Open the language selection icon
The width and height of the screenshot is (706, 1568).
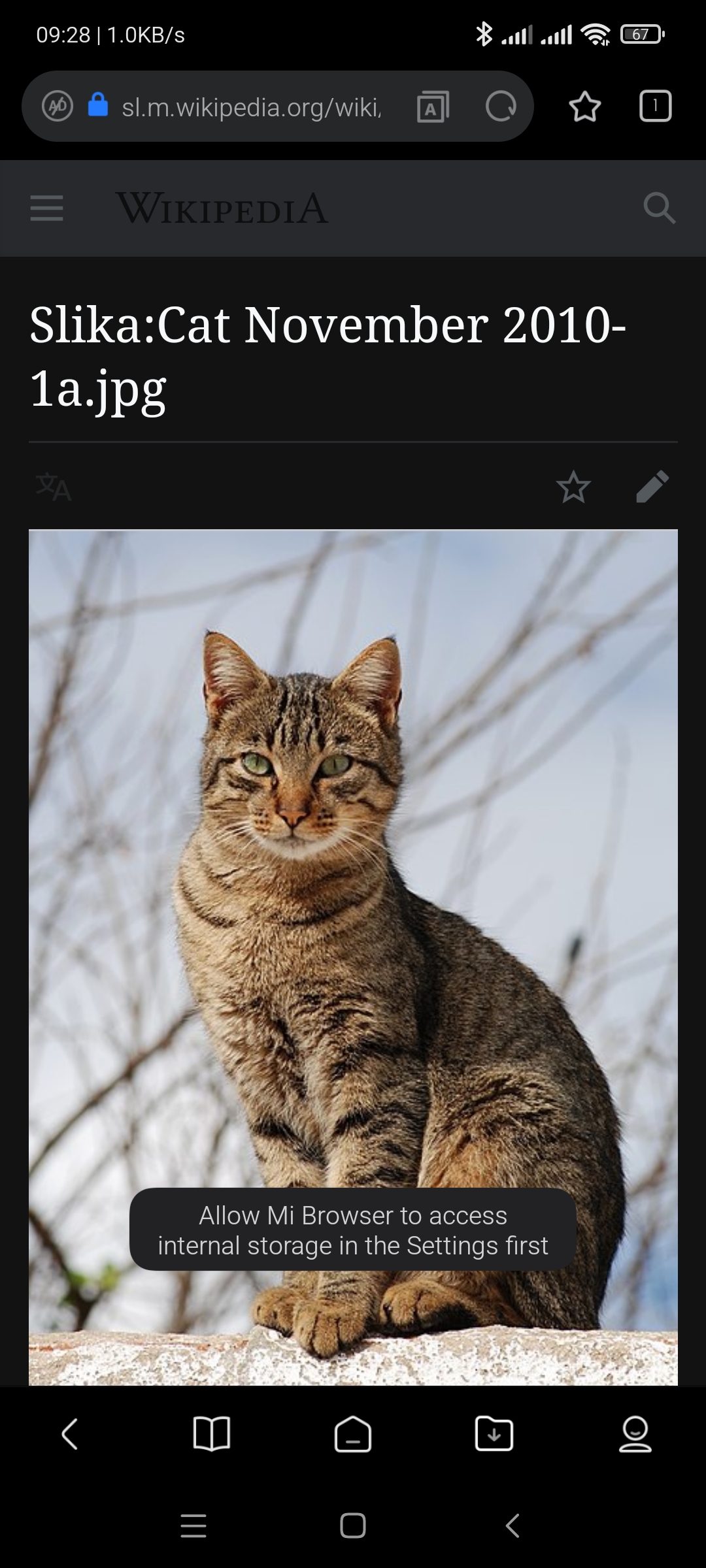54,487
